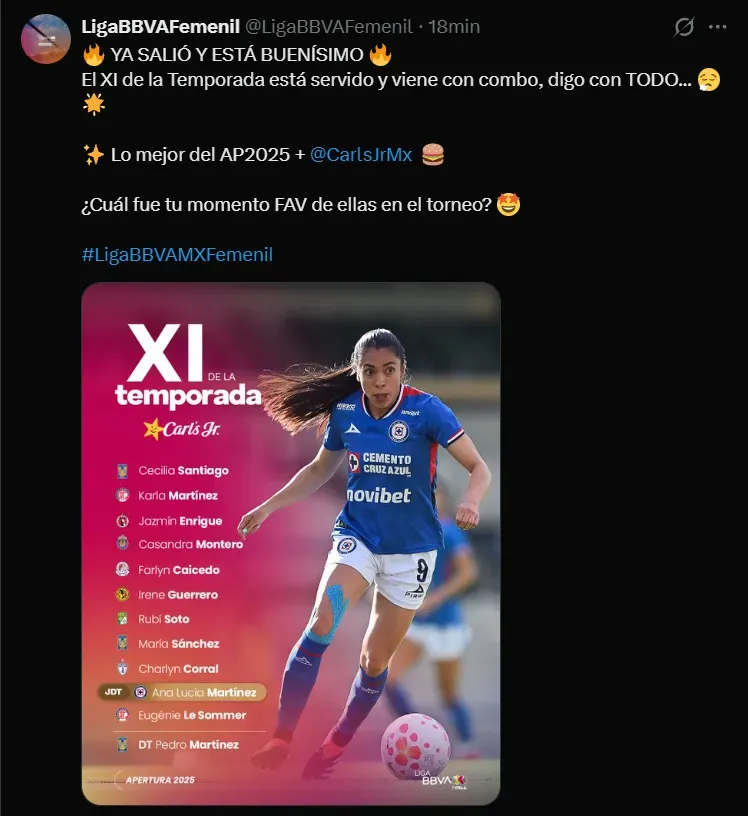Open the Grok icon on this post
The image size is (748, 816).
684,28
